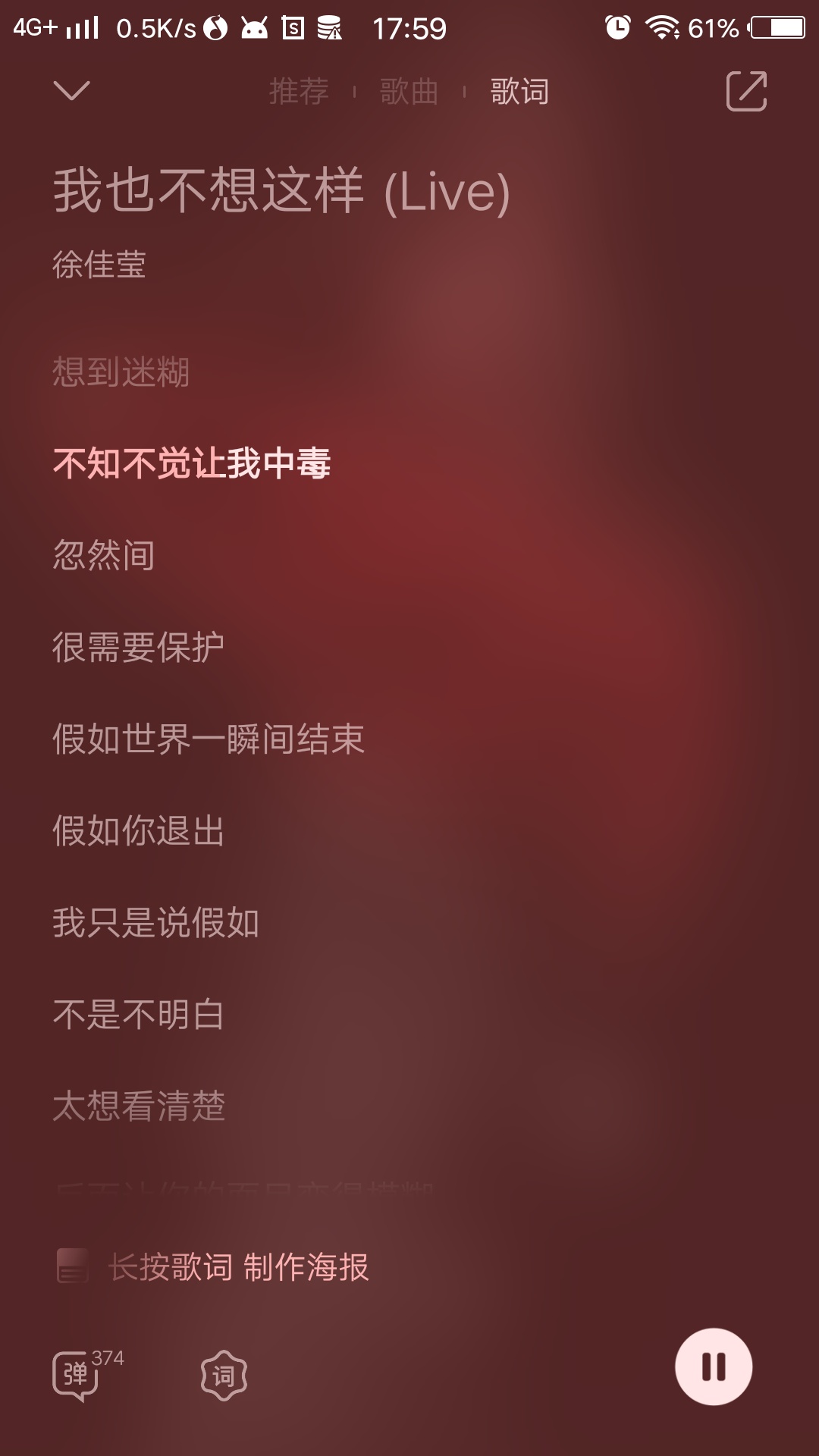Share the song via the share icon

(x=746, y=91)
